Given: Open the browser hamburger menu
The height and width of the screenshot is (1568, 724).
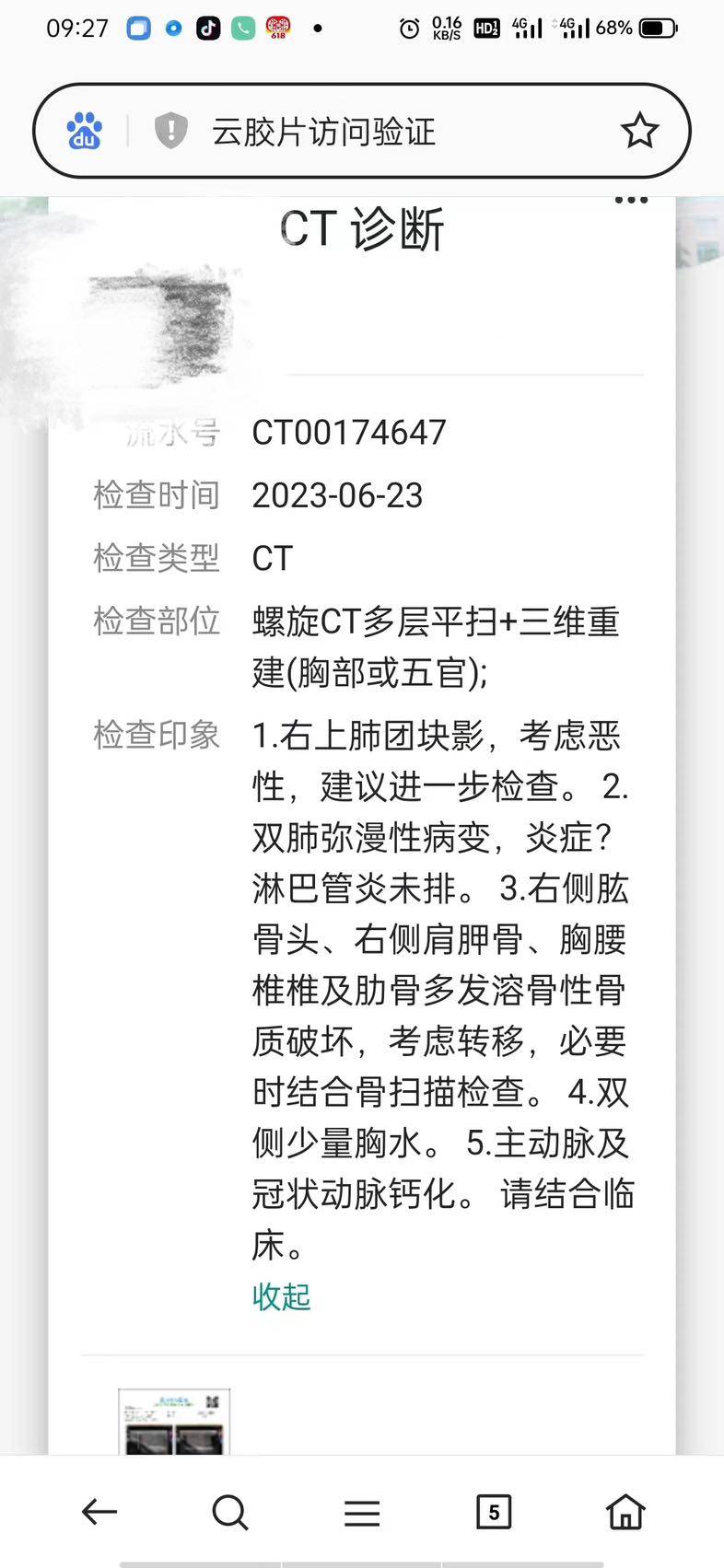Looking at the screenshot, I should coord(362,1512).
